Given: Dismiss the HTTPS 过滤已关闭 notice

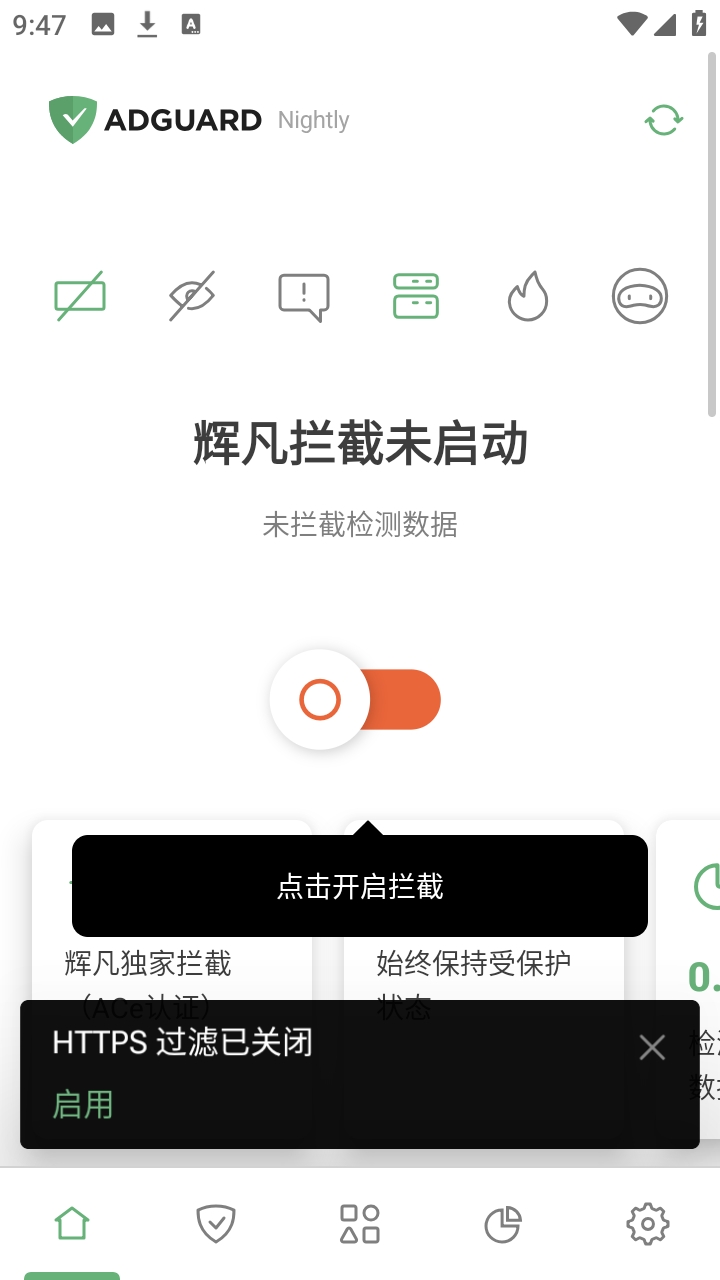Looking at the screenshot, I should pyautogui.click(x=652, y=1048).
